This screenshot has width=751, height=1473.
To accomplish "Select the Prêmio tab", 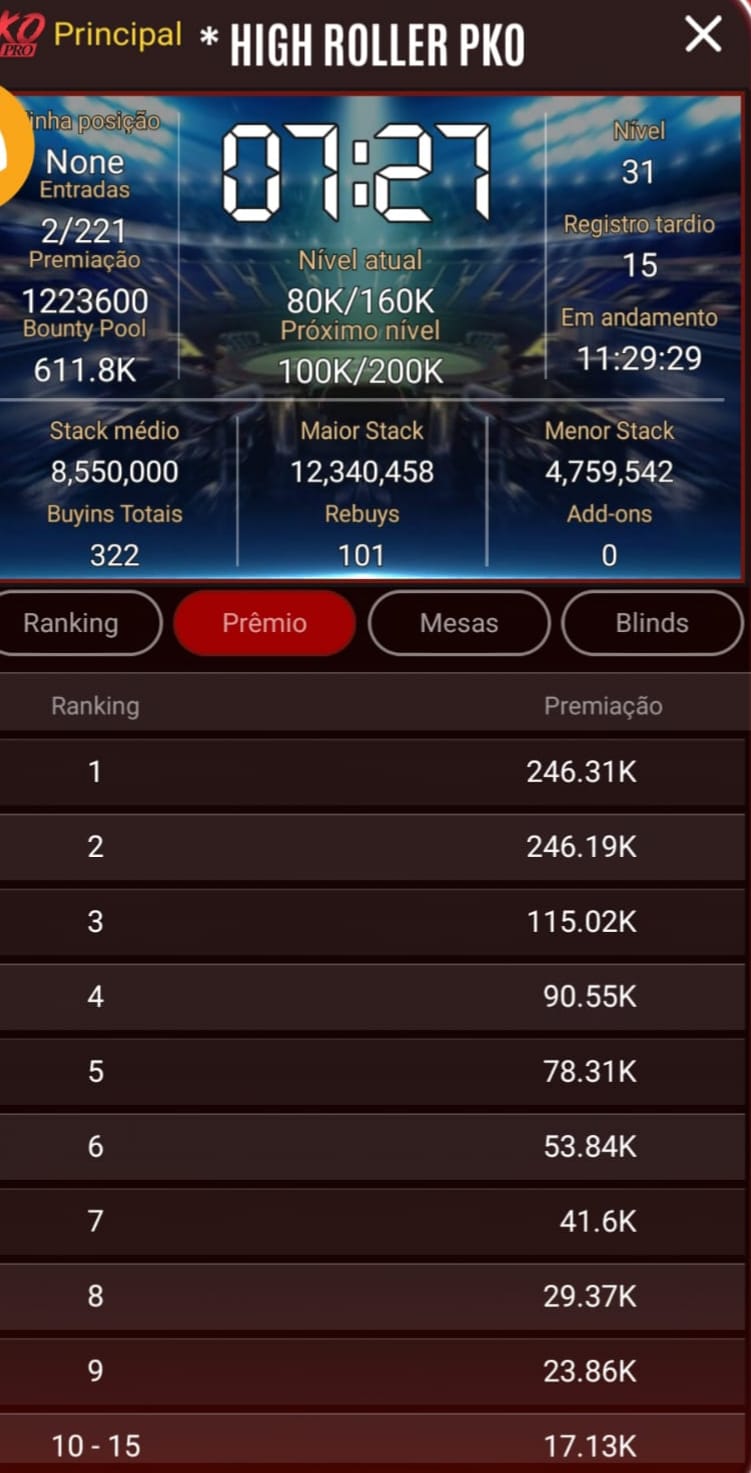I will 264,623.
